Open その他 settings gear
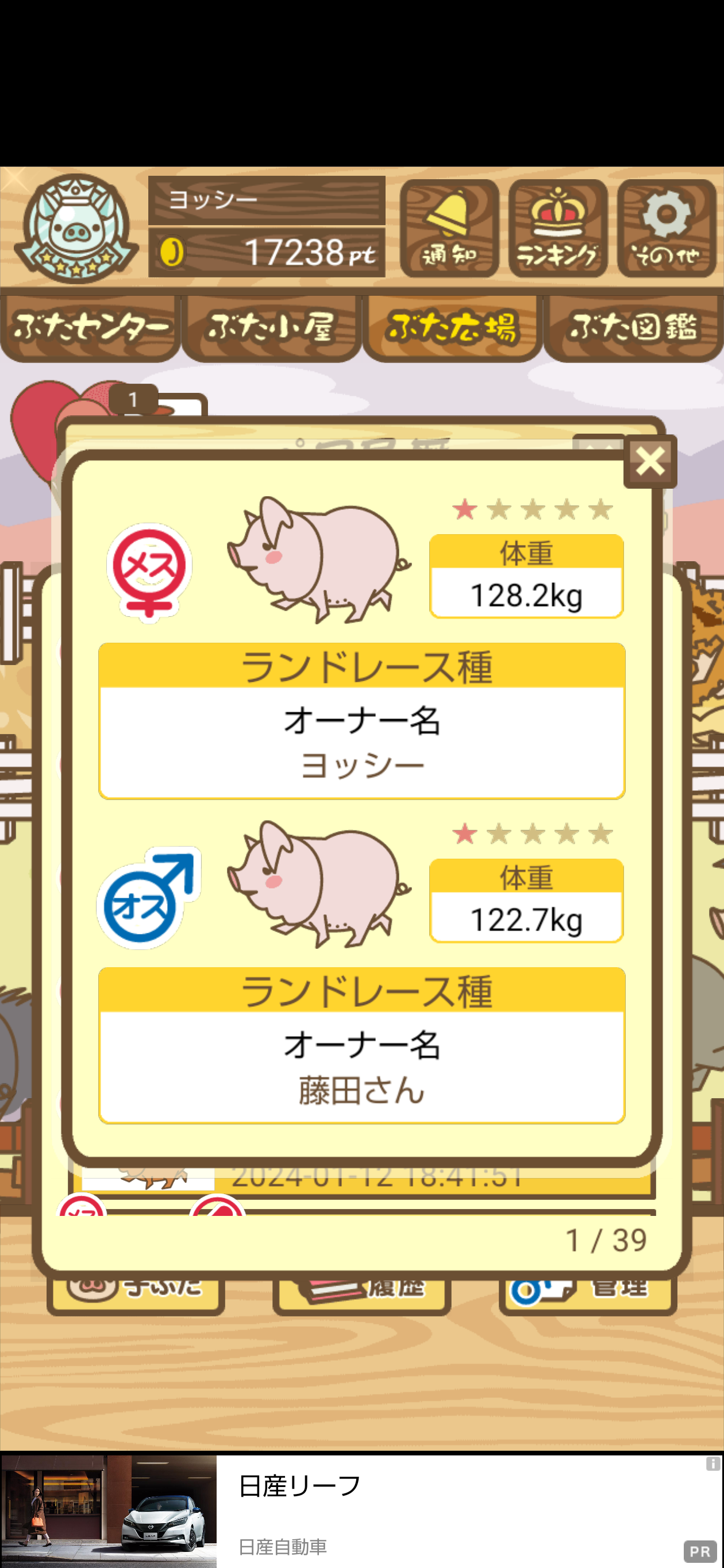This screenshot has width=724, height=1568. [x=666, y=228]
